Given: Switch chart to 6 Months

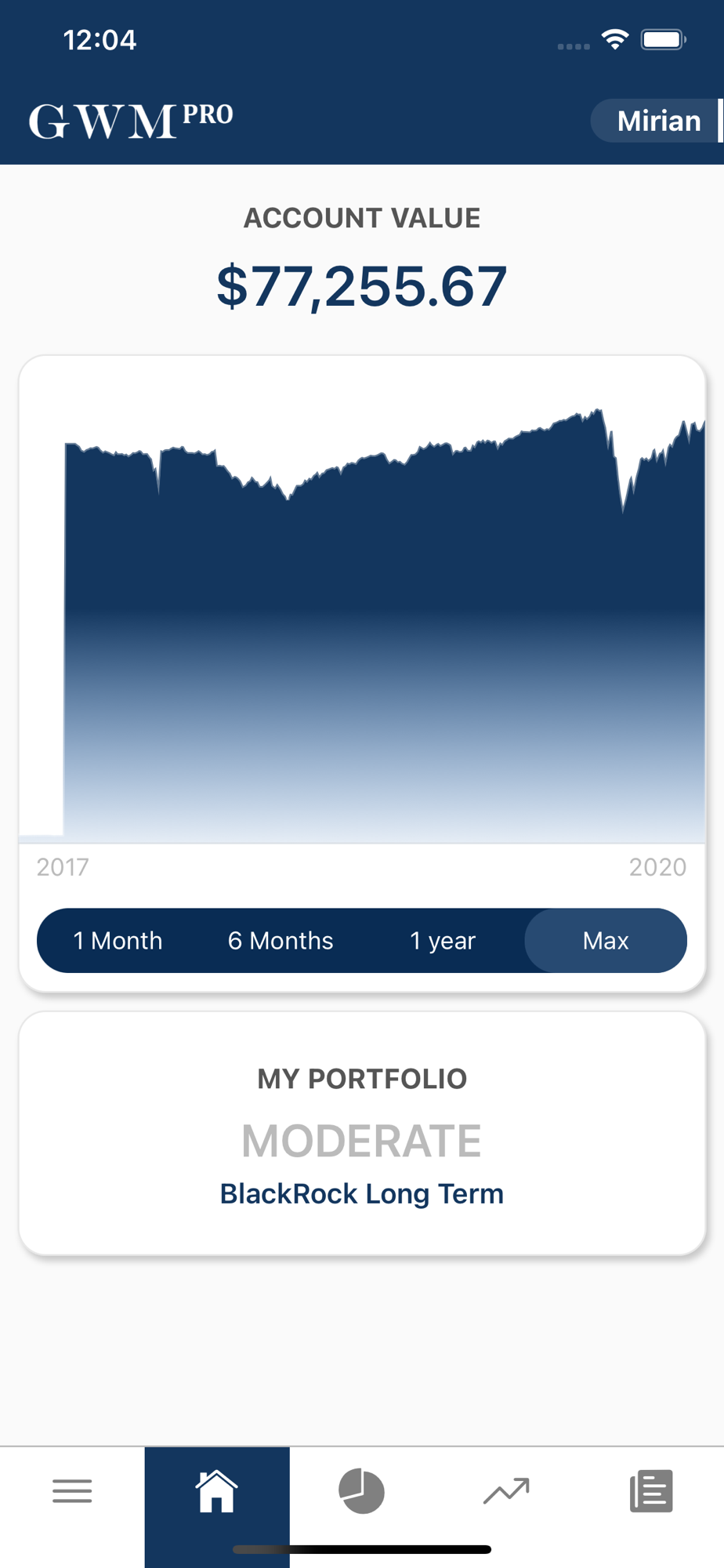Looking at the screenshot, I should 281,940.
